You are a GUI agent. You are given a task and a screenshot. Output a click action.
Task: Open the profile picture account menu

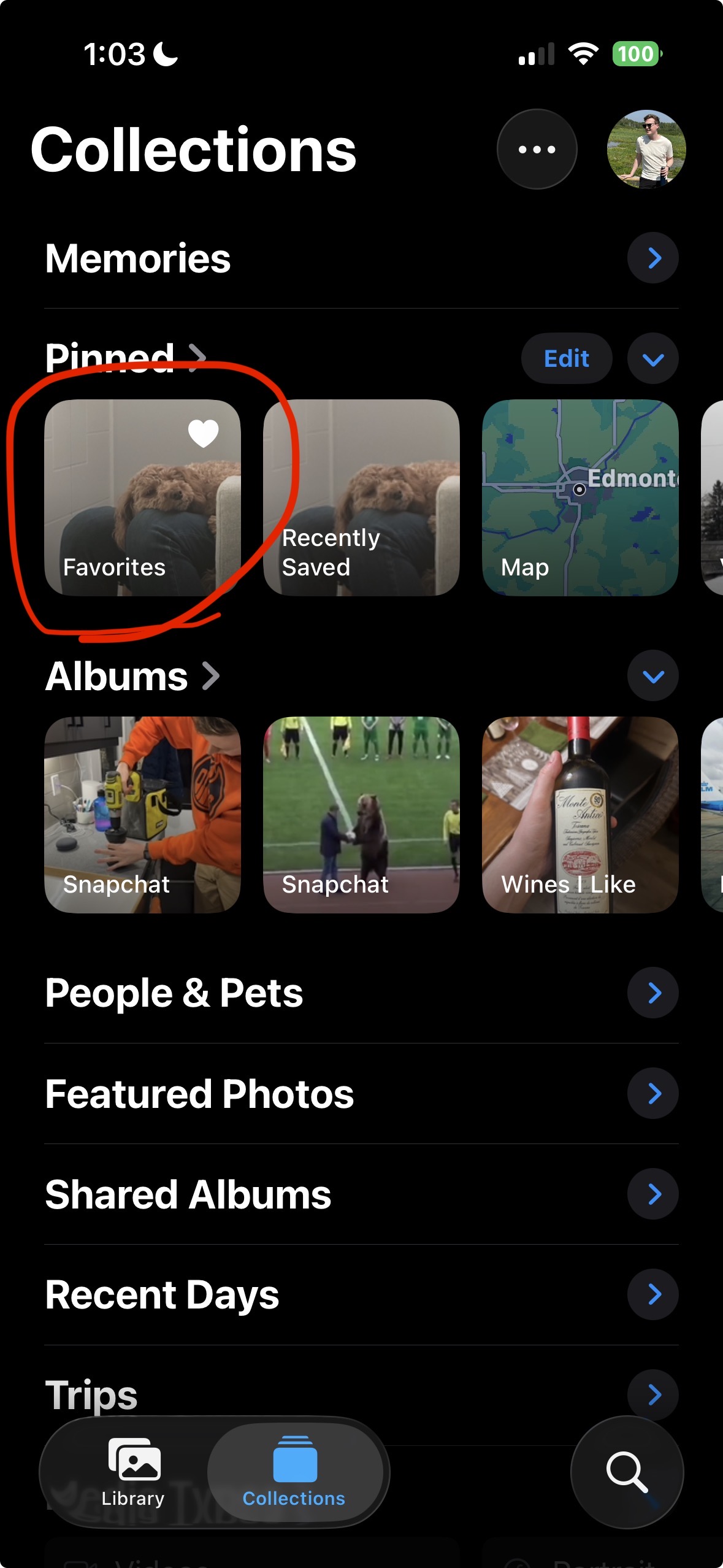pyautogui.click(x=646, y=149)
